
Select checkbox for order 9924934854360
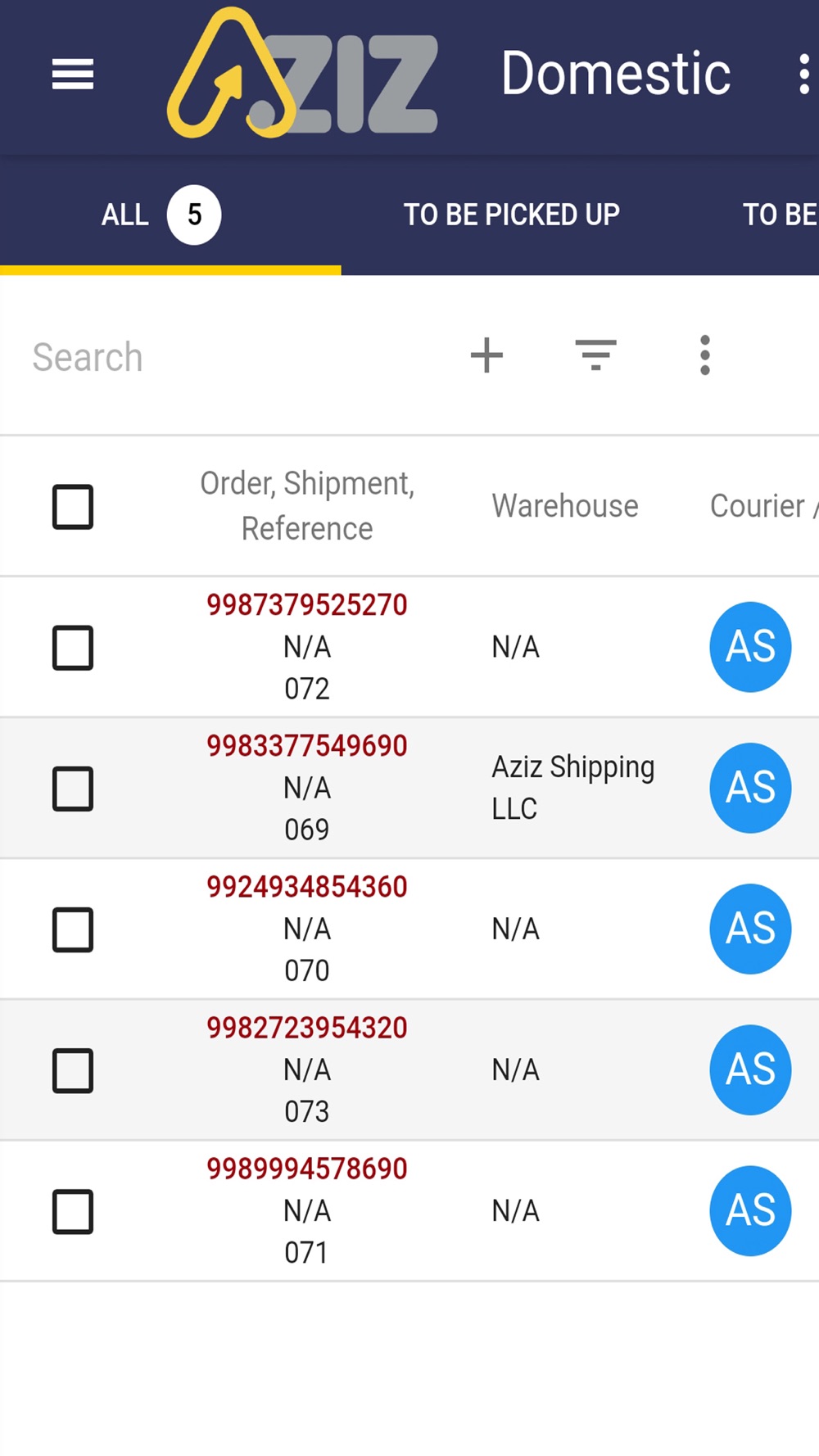[73, 929]
